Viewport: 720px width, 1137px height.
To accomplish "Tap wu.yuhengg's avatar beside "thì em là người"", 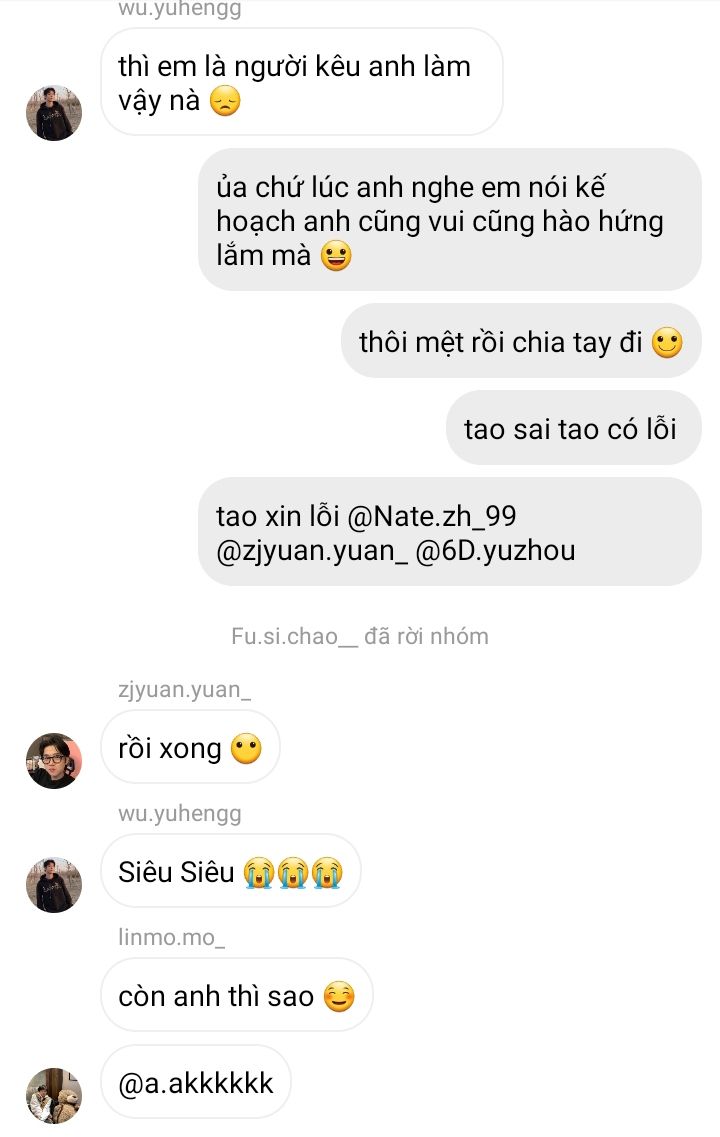I will coord(53,112).
